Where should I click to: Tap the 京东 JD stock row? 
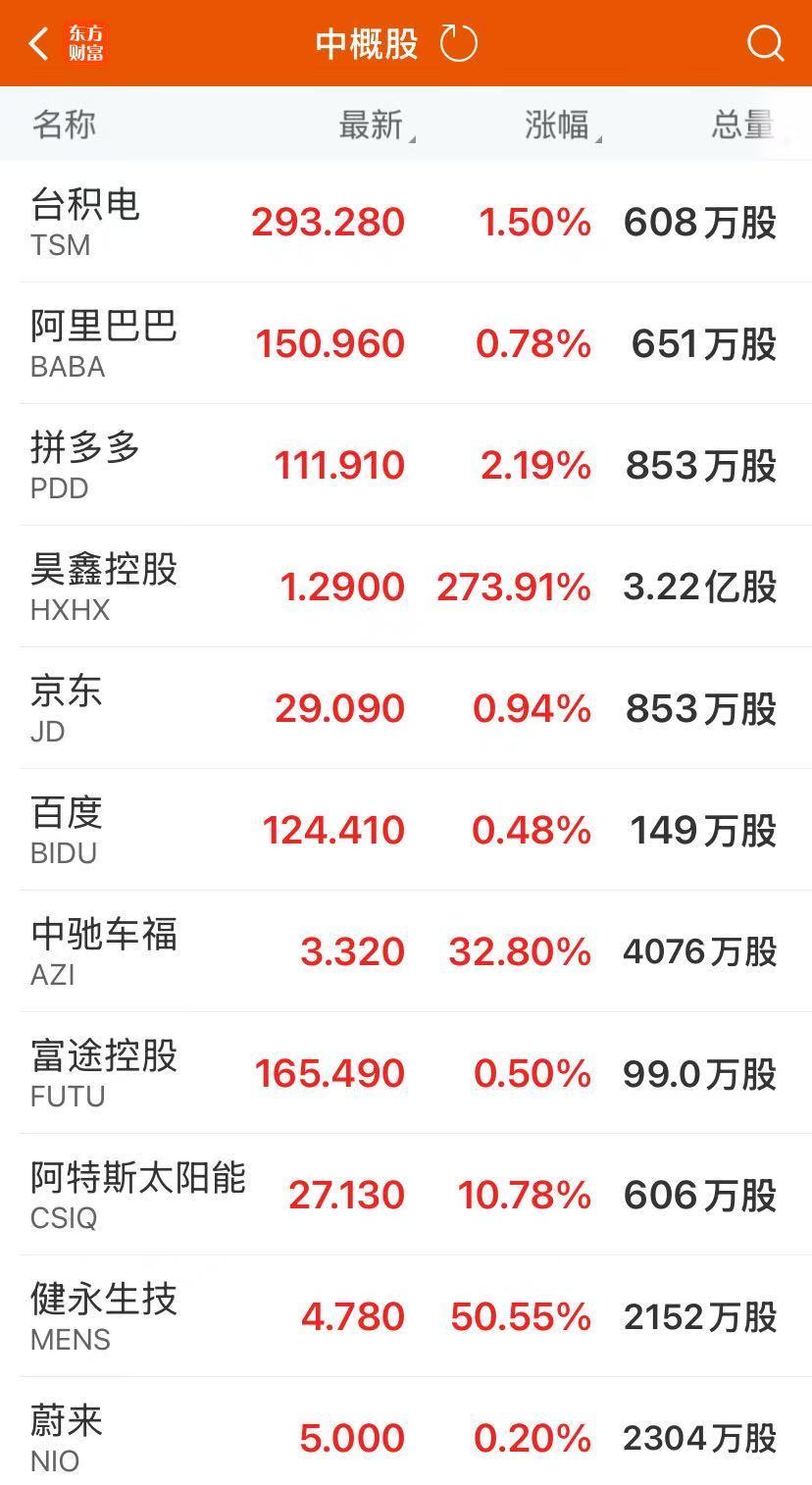(x=406, y=708)
